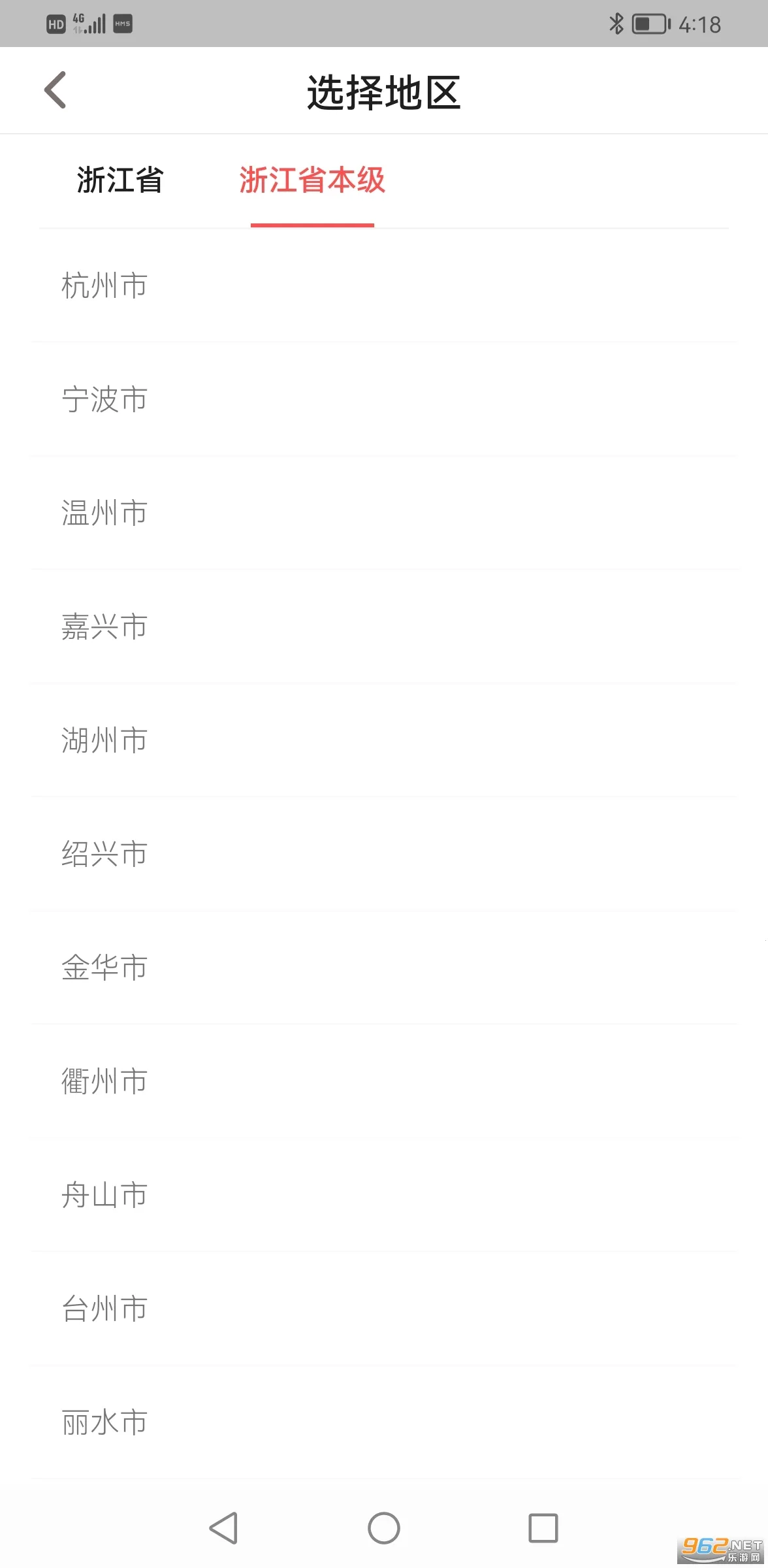This screenshot has width=768, height=1568.
Task: Select 温州市 from the list
Action: coord(104,513)
